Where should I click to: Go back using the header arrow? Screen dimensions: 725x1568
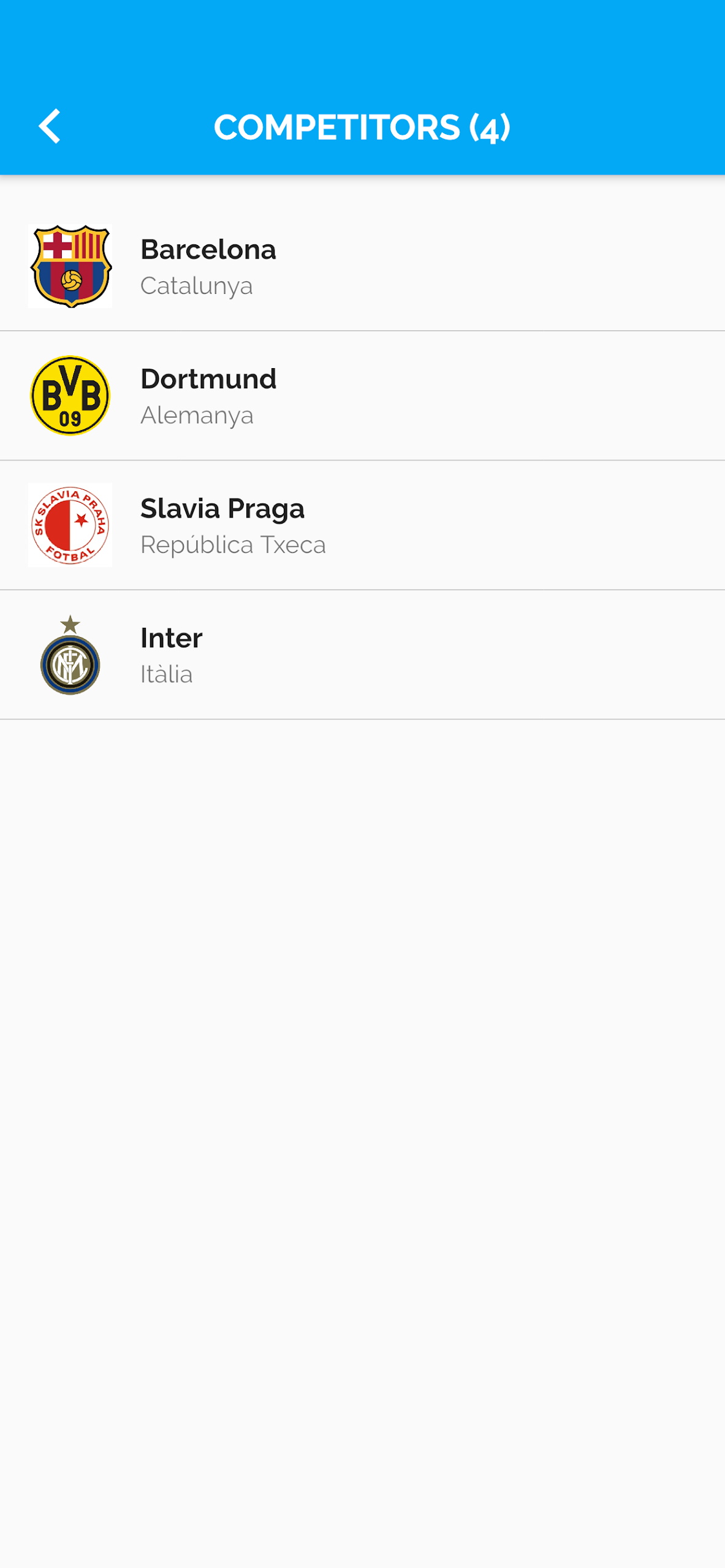50,127
